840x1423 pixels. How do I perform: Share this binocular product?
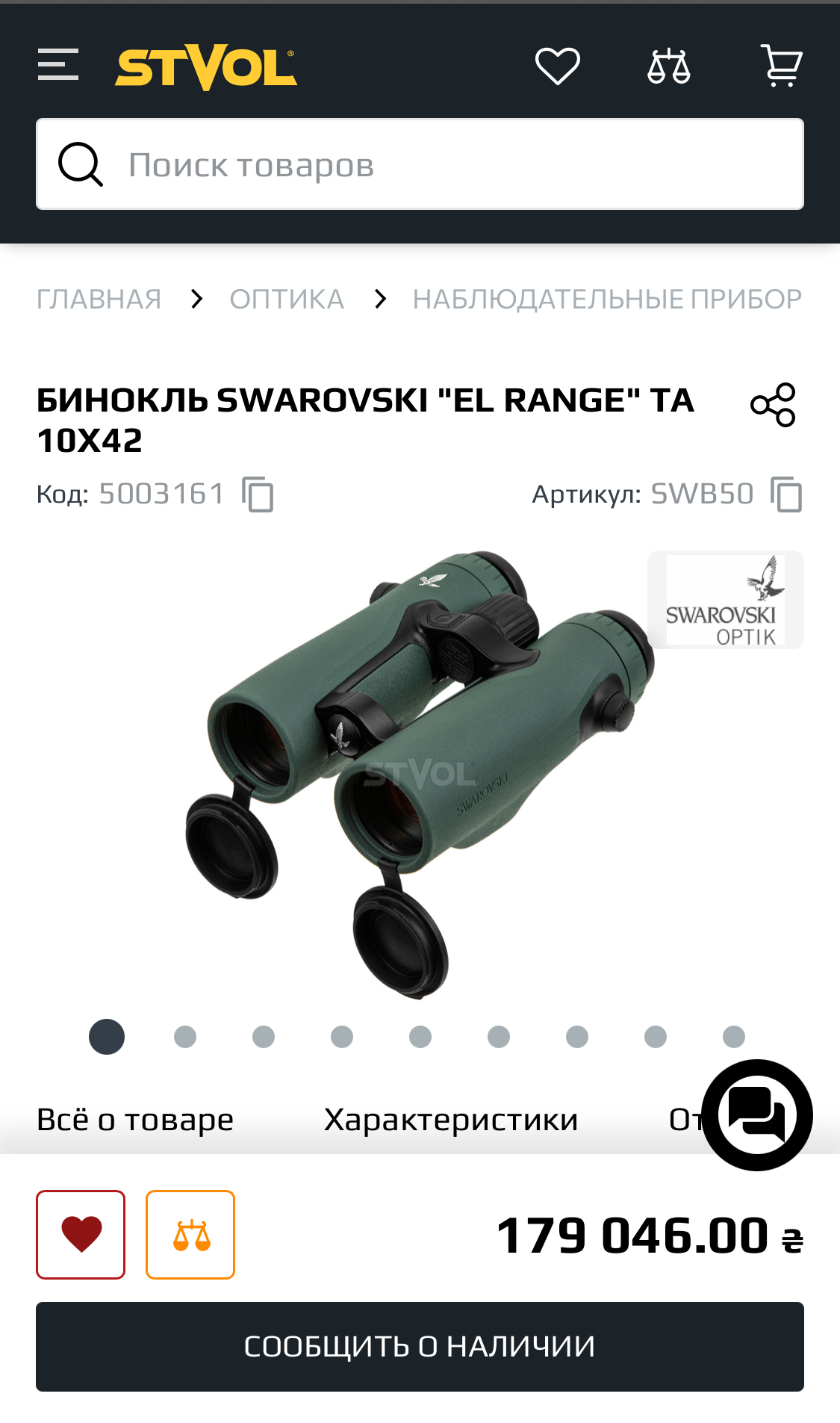[x=773, y=405]
